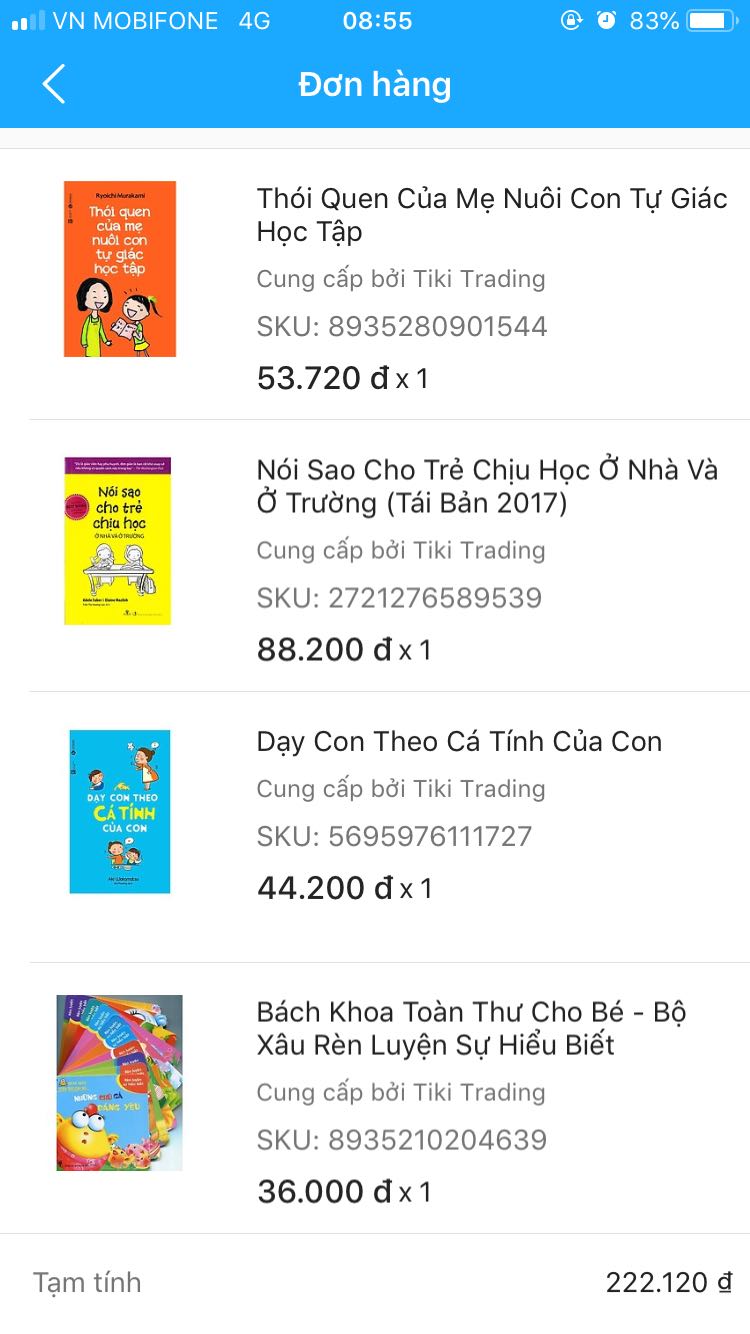Open the Nói Sao Cho Trẻ book cover
750x1334 pixels.
(x=119, y=540)
